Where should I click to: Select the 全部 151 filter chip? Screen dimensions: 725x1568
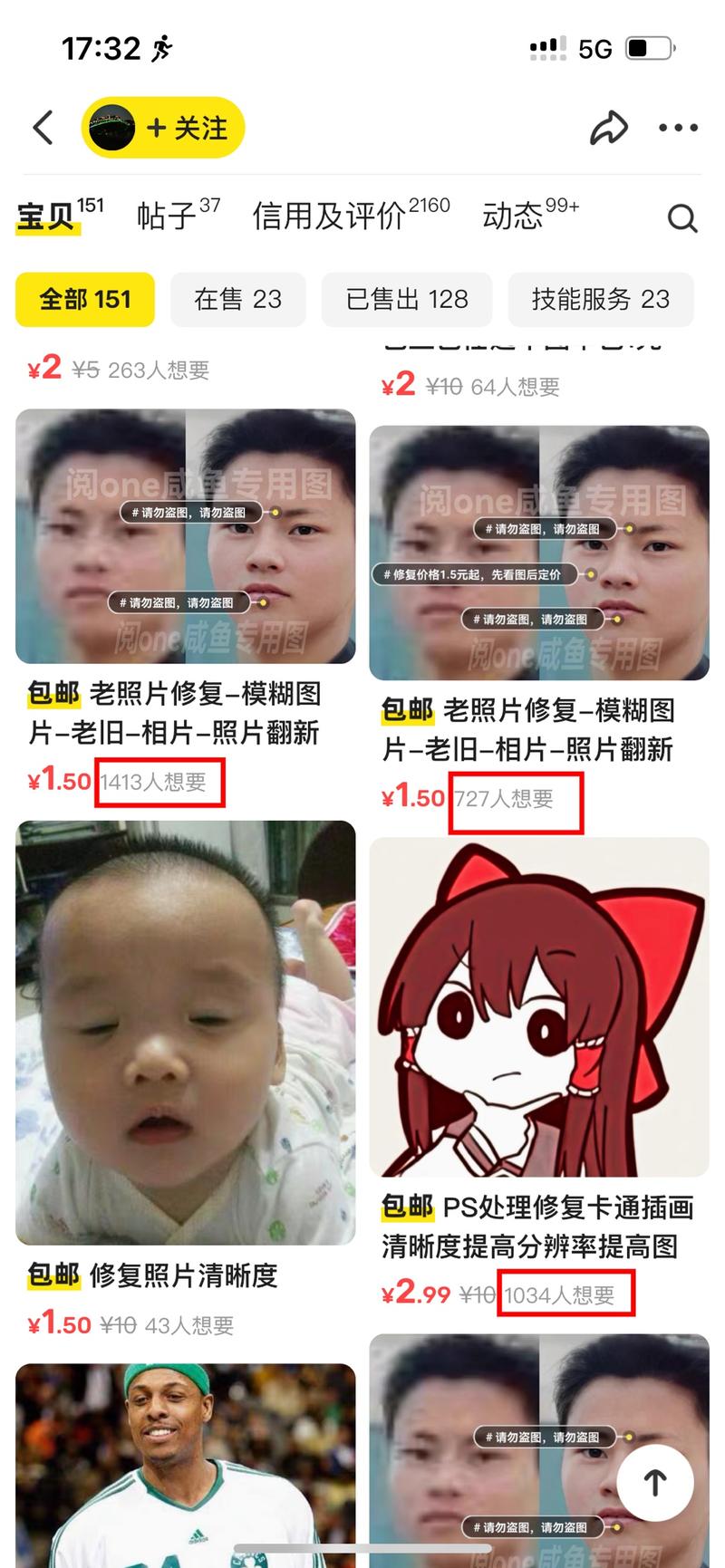85,299
